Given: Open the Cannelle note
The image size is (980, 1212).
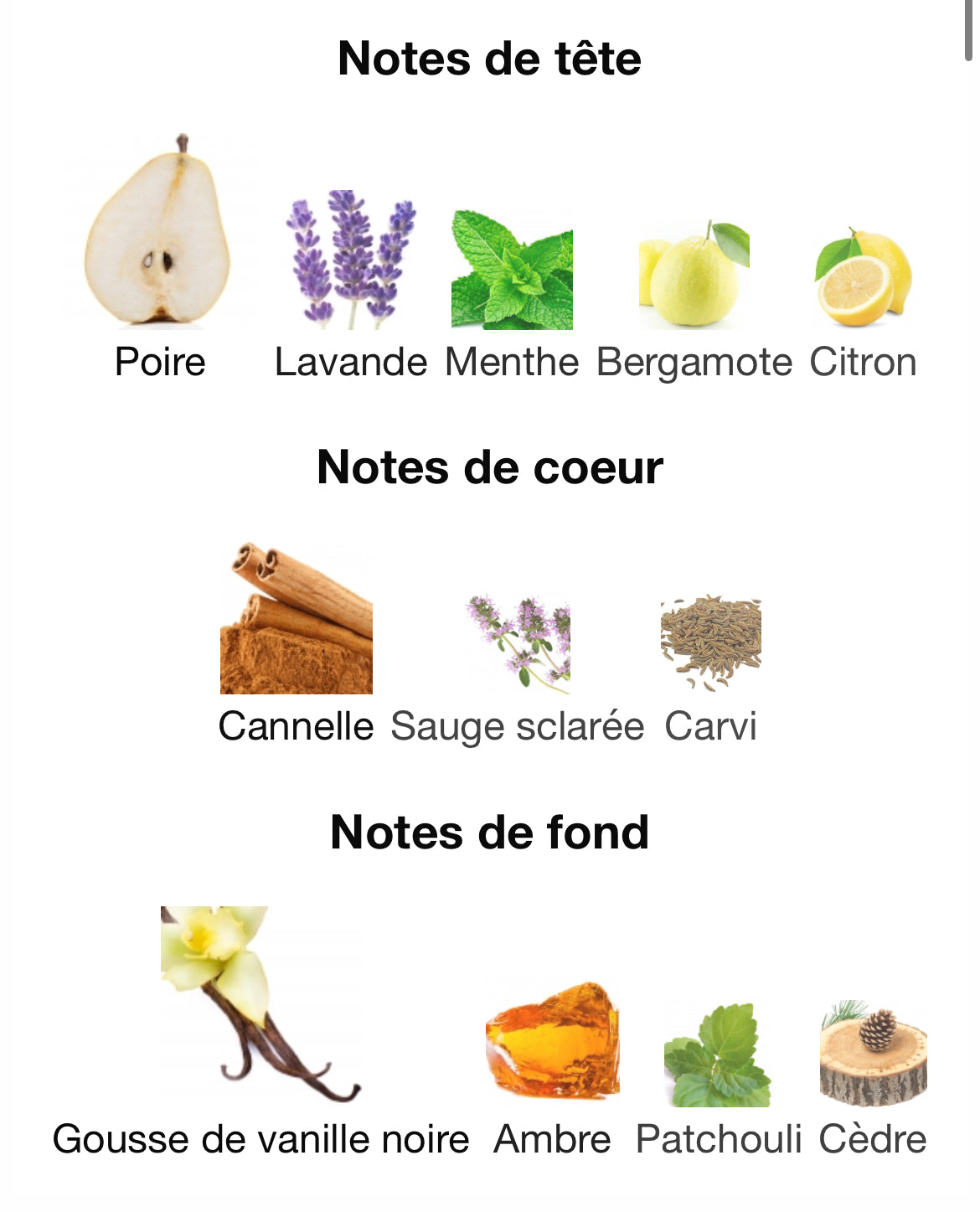Looking at the screenshot, I should pyautogui.click(x=296, y=619).
